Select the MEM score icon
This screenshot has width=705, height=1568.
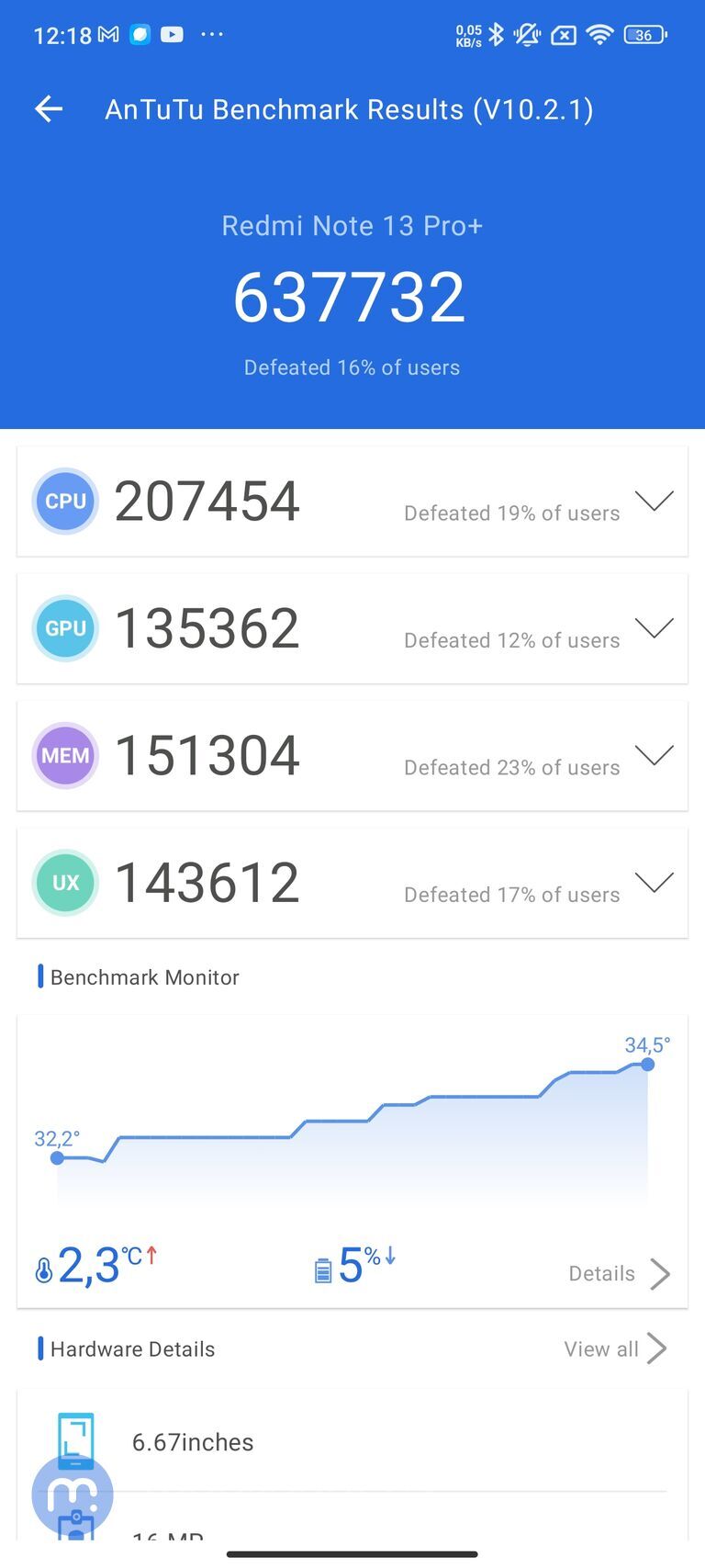[x=64, y=755]
